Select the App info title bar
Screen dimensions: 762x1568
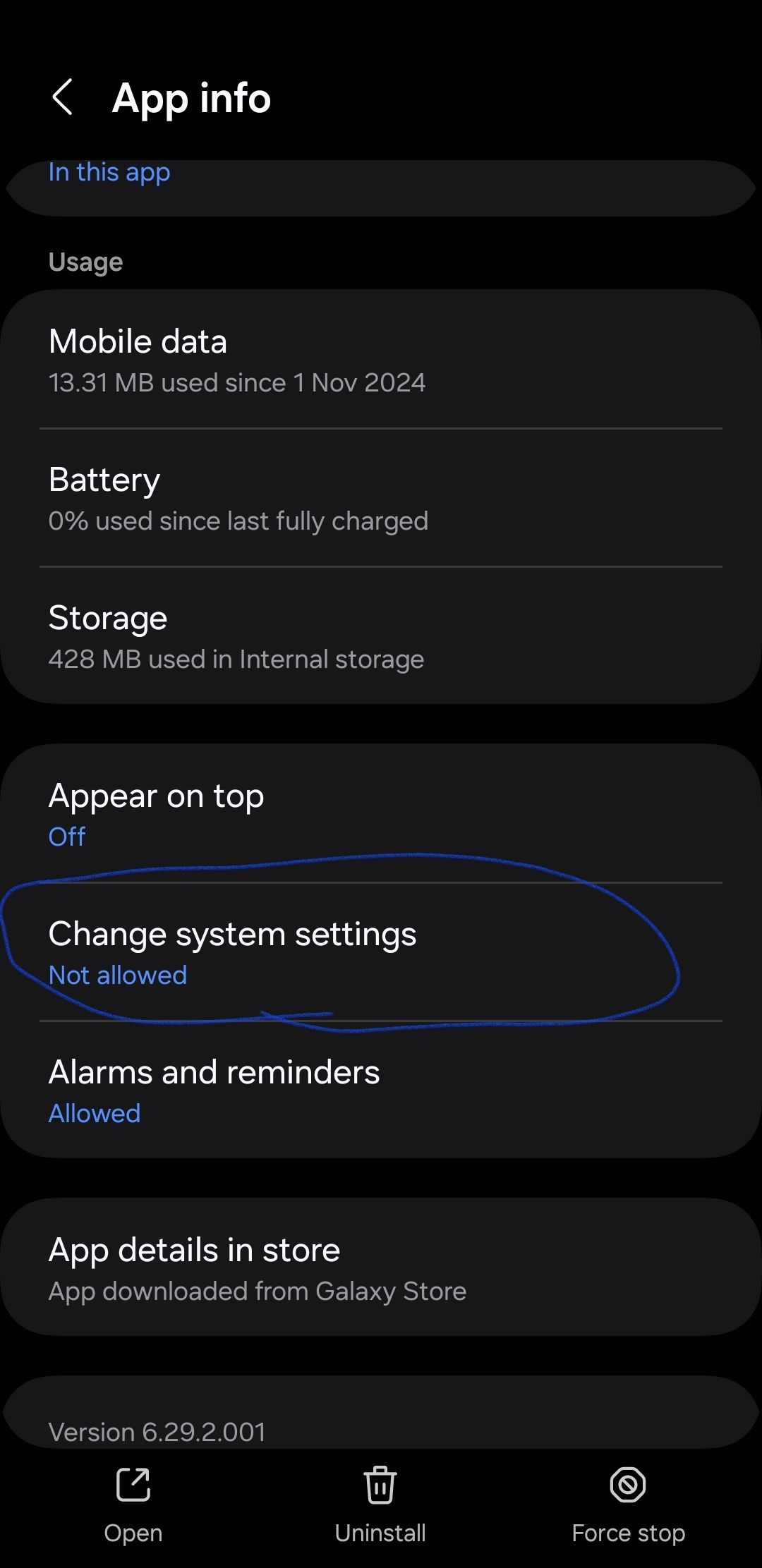click(x=191, y=97)
